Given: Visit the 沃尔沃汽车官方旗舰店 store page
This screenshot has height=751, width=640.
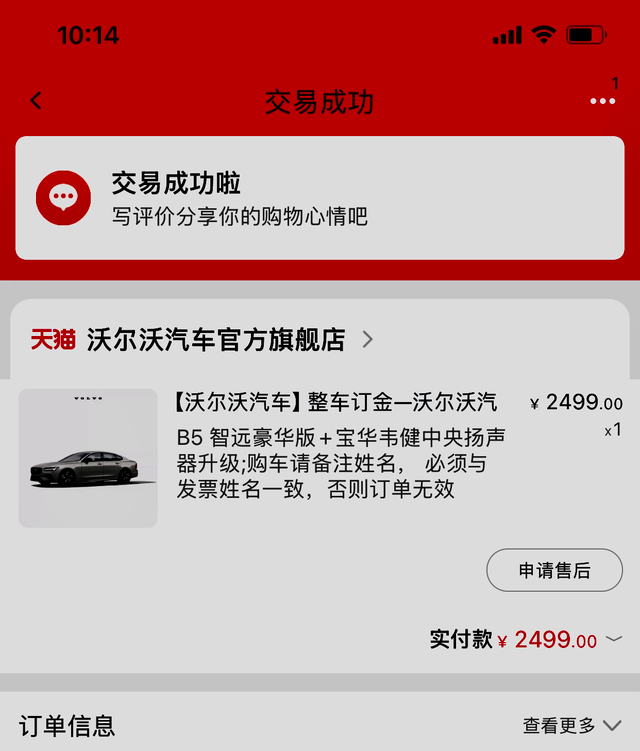Looking at the screenshot, I should coord(216,340).
